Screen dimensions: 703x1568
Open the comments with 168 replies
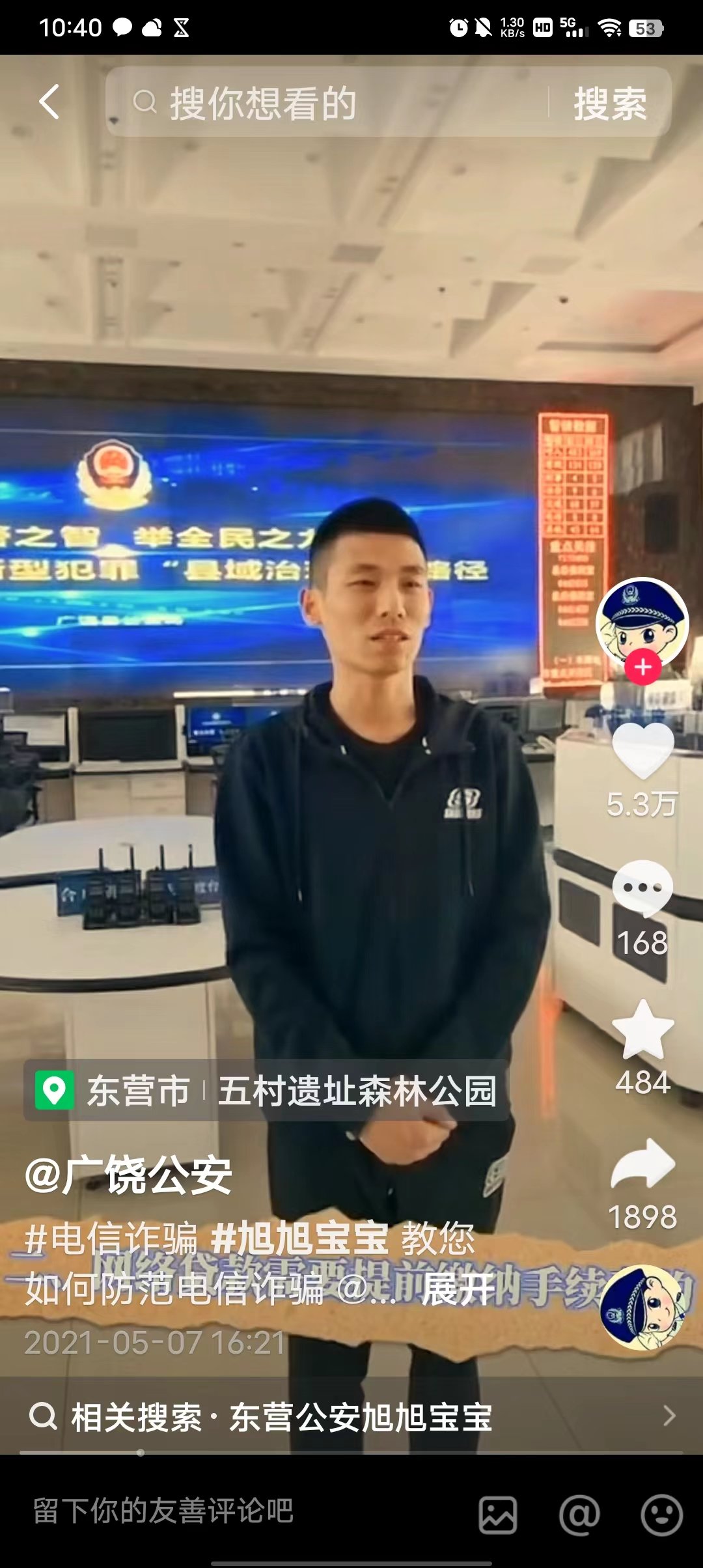(642, 888)
